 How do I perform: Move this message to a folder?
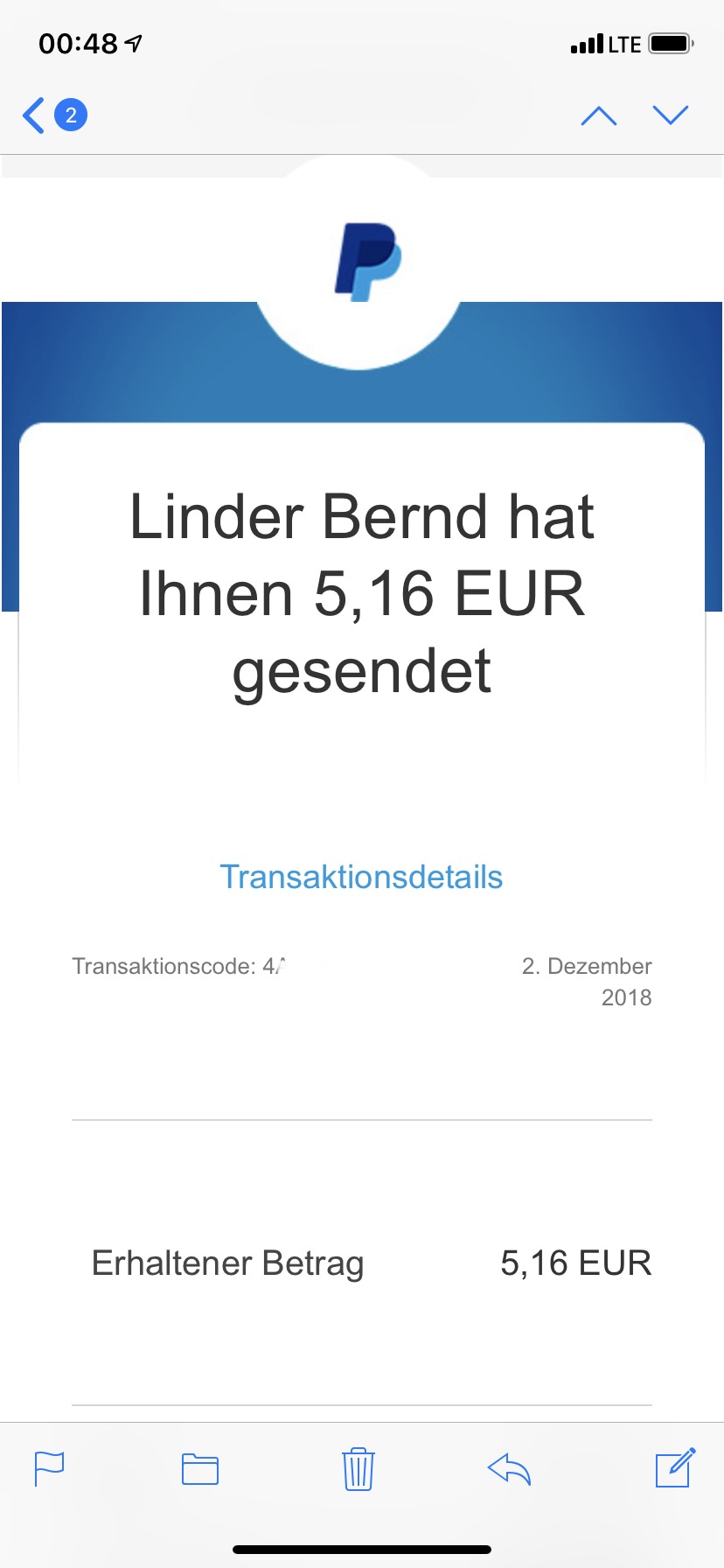click(200, 1468)
